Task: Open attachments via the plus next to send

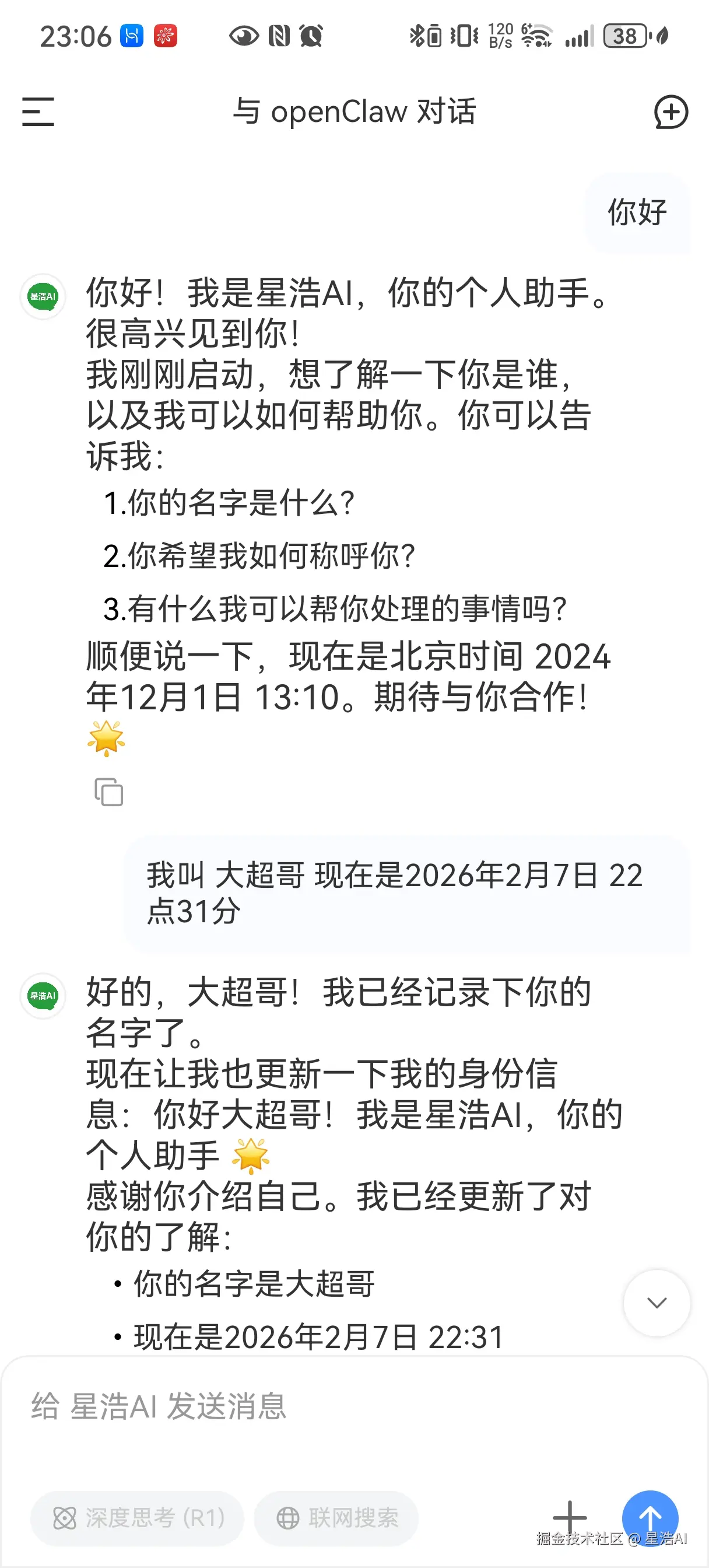Action: point(570,1518)
